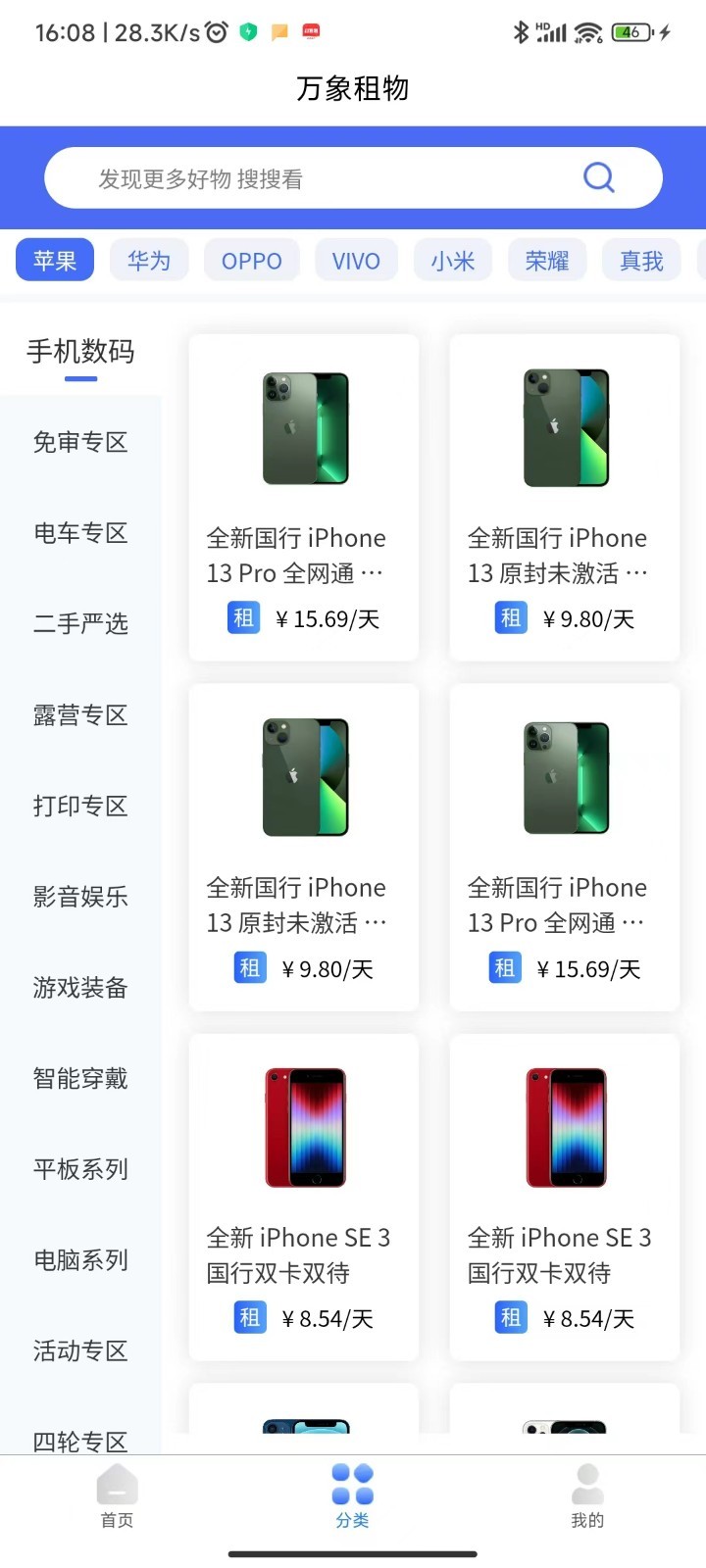Enable the 小米 brand filter chip
Viewport: 706px width, 1568px height.
click(452, 260)
